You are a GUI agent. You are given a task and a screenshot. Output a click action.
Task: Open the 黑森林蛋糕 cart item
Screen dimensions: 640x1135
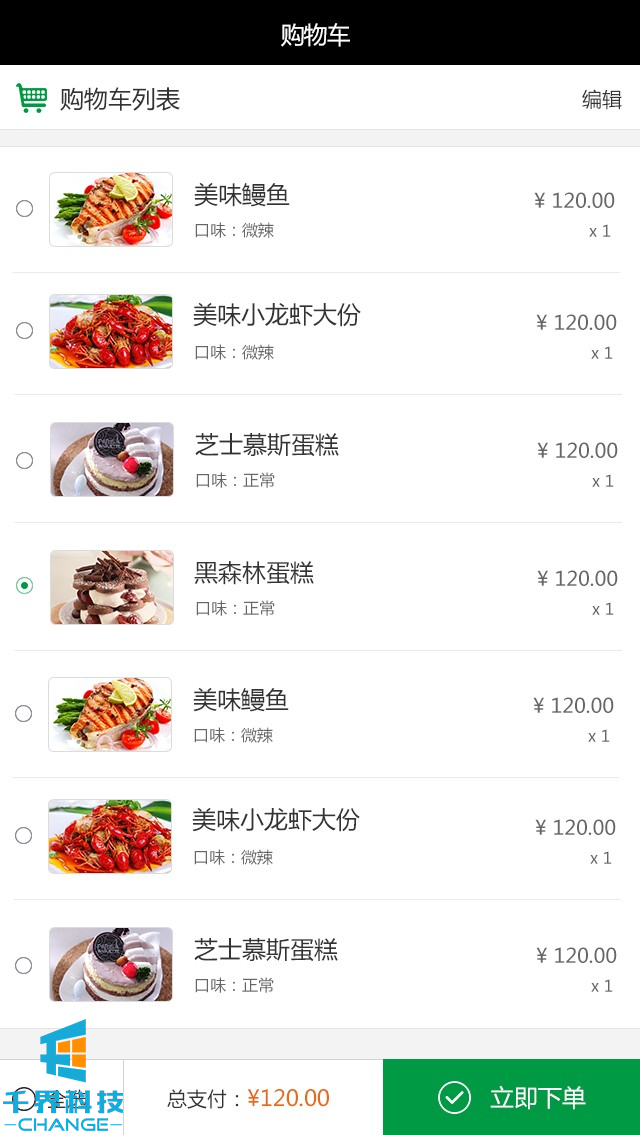click(x=254, y=574)
